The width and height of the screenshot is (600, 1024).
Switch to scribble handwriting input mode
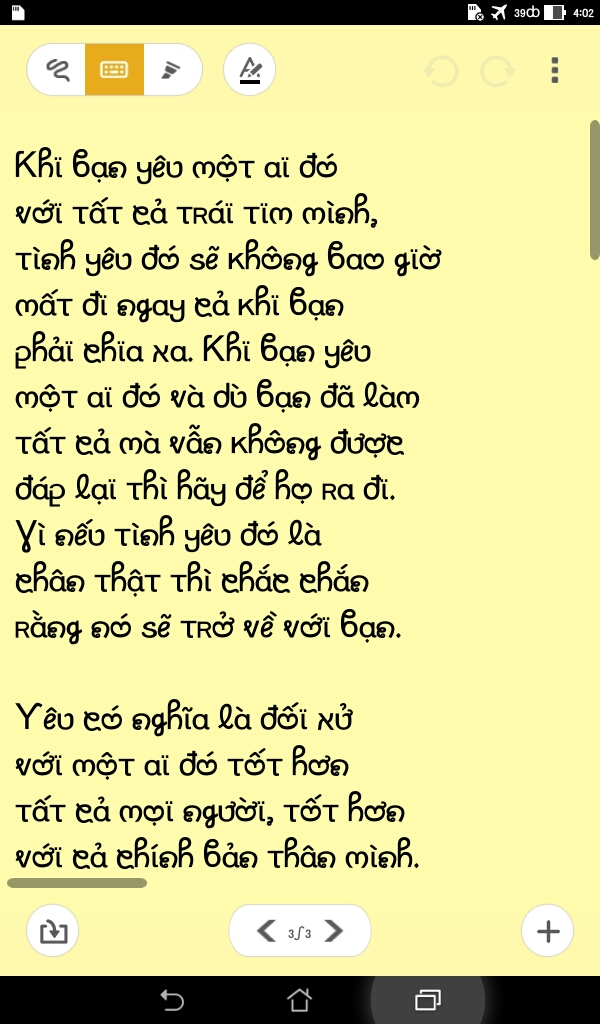tap(58, 70)
